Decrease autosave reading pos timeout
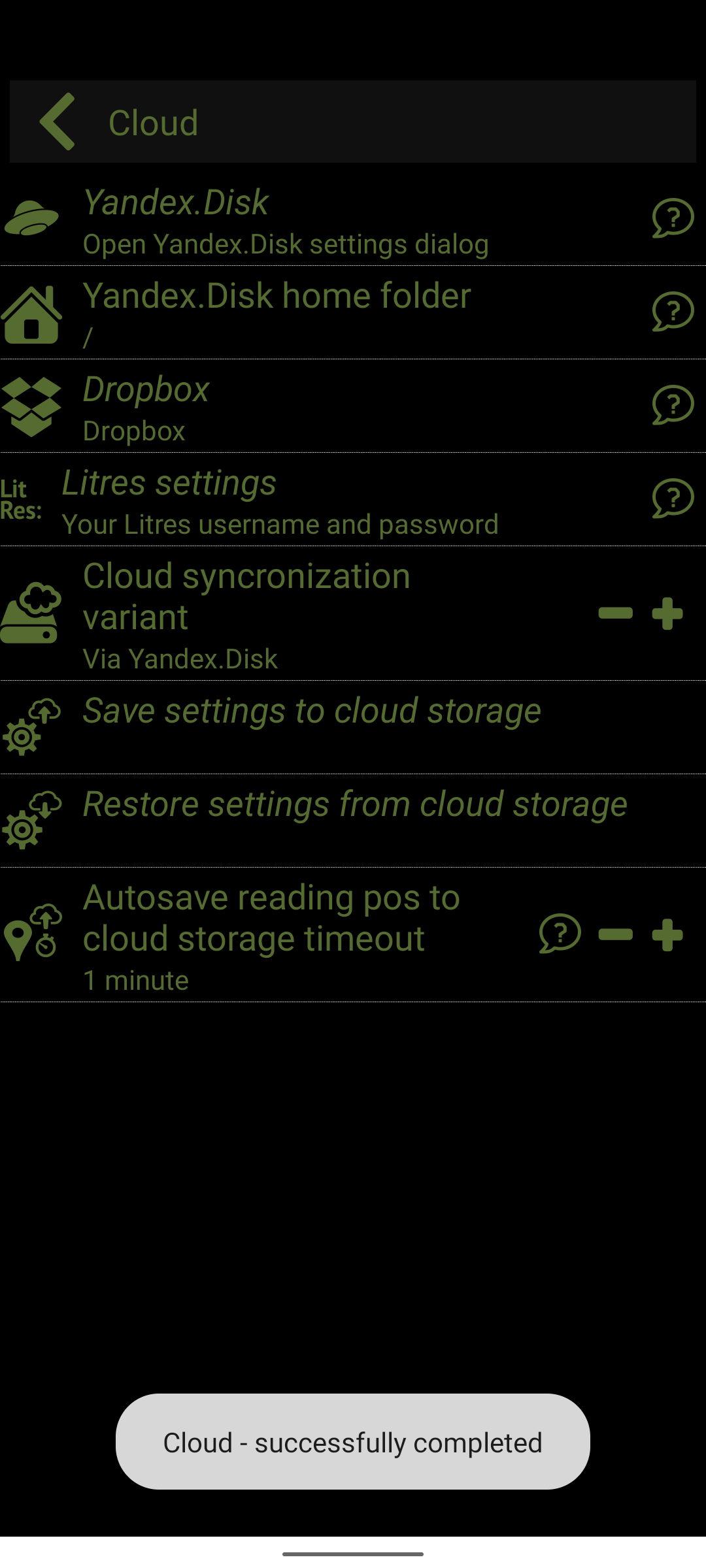Screen dimensions: 706x1568 click(615, 935)
